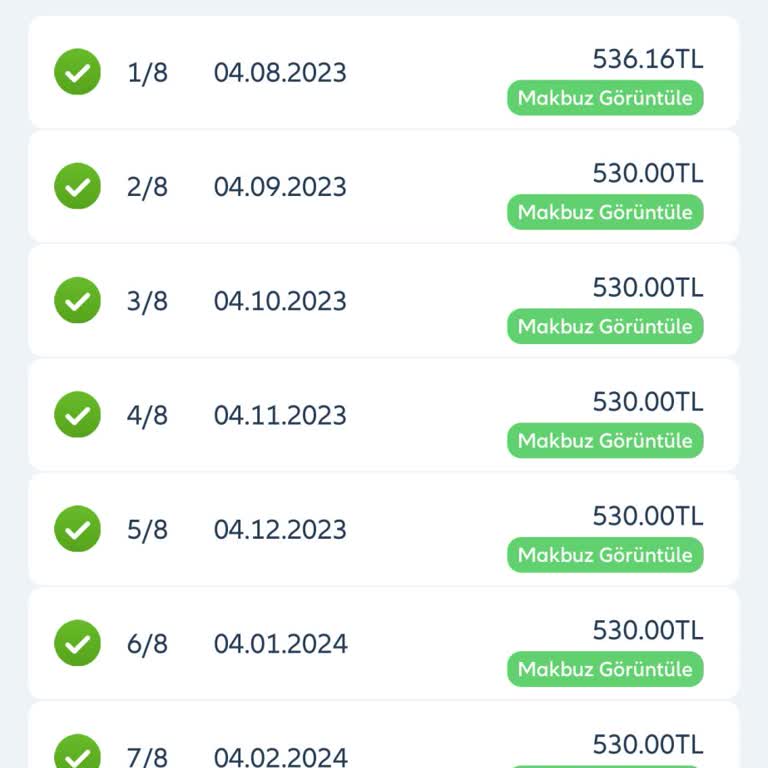View the receipt for installment 1/8
This screenshot has width=768, height=768.
tap(605, 99)
